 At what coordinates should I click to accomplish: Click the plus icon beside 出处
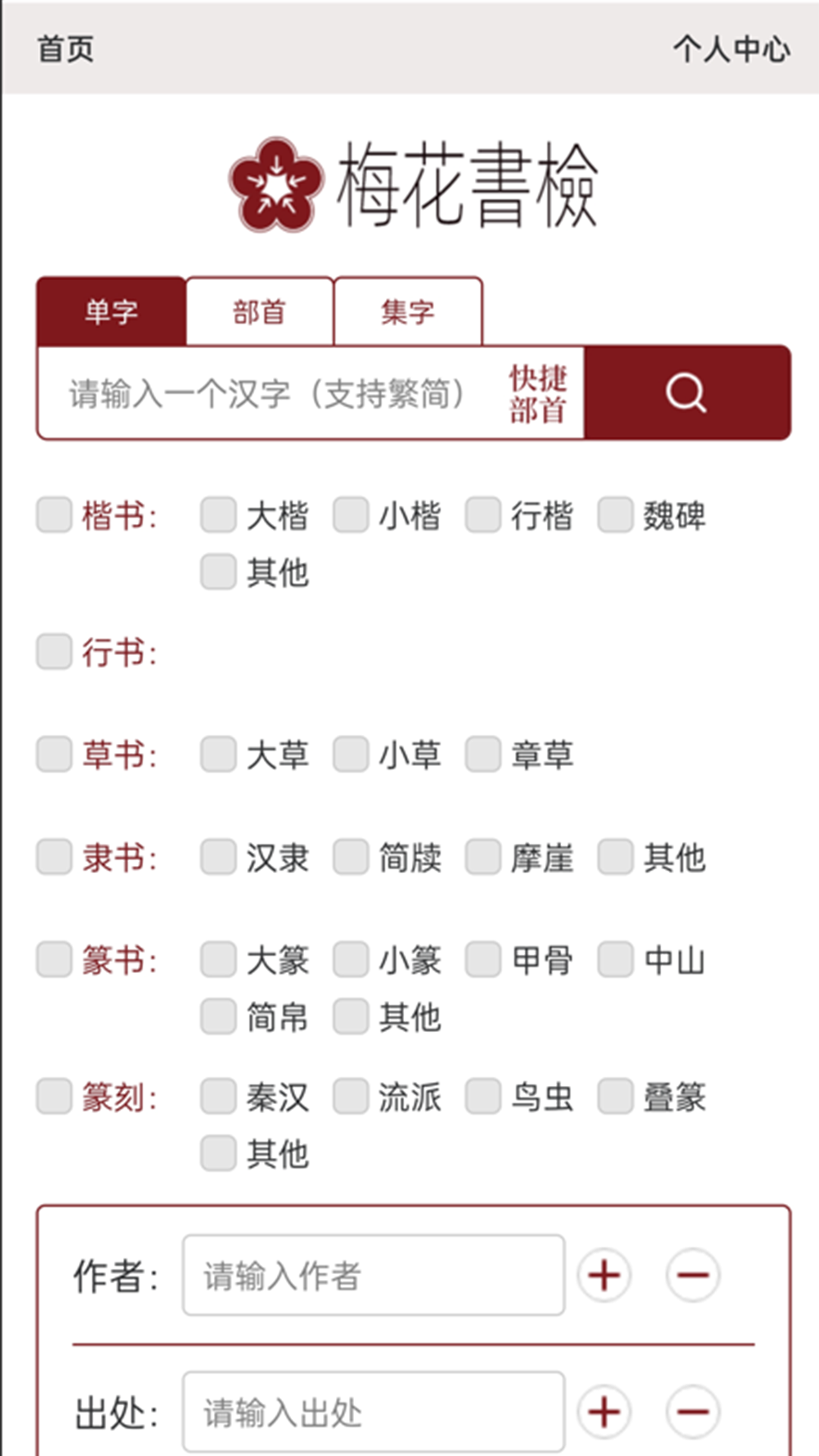click(603, 1412)
